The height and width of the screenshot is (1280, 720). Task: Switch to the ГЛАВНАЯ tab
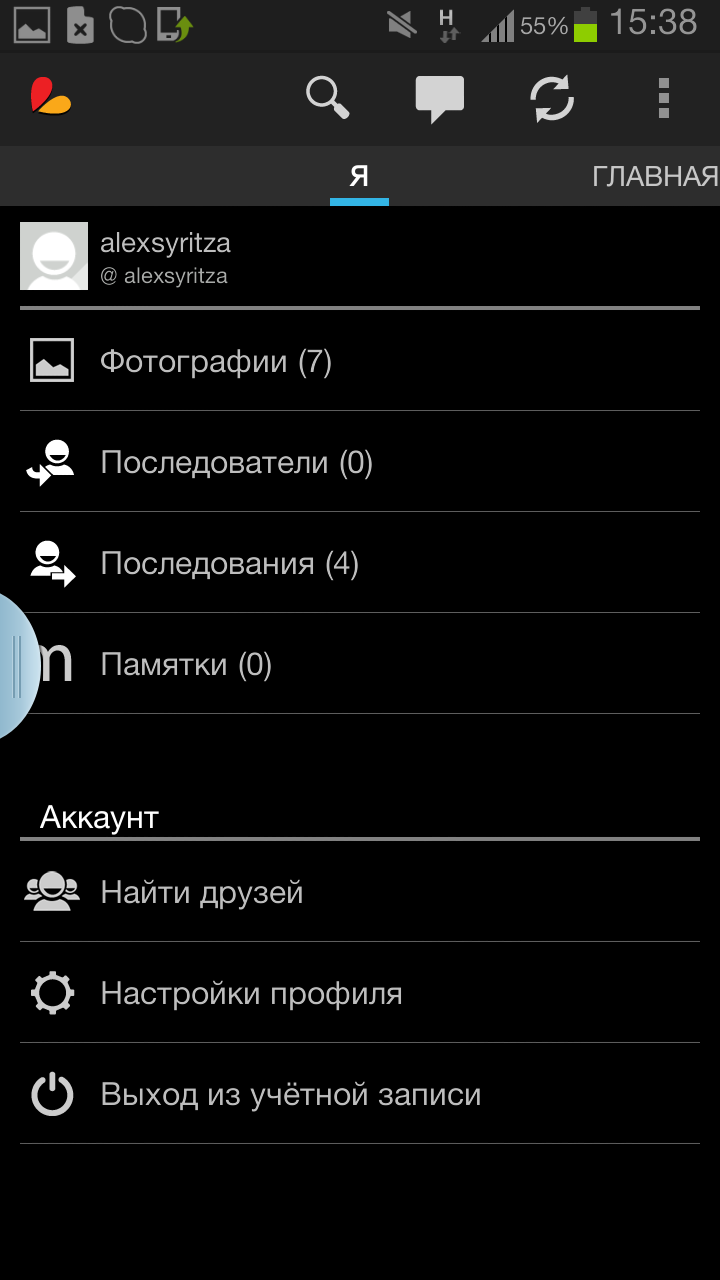coord(655,177)
